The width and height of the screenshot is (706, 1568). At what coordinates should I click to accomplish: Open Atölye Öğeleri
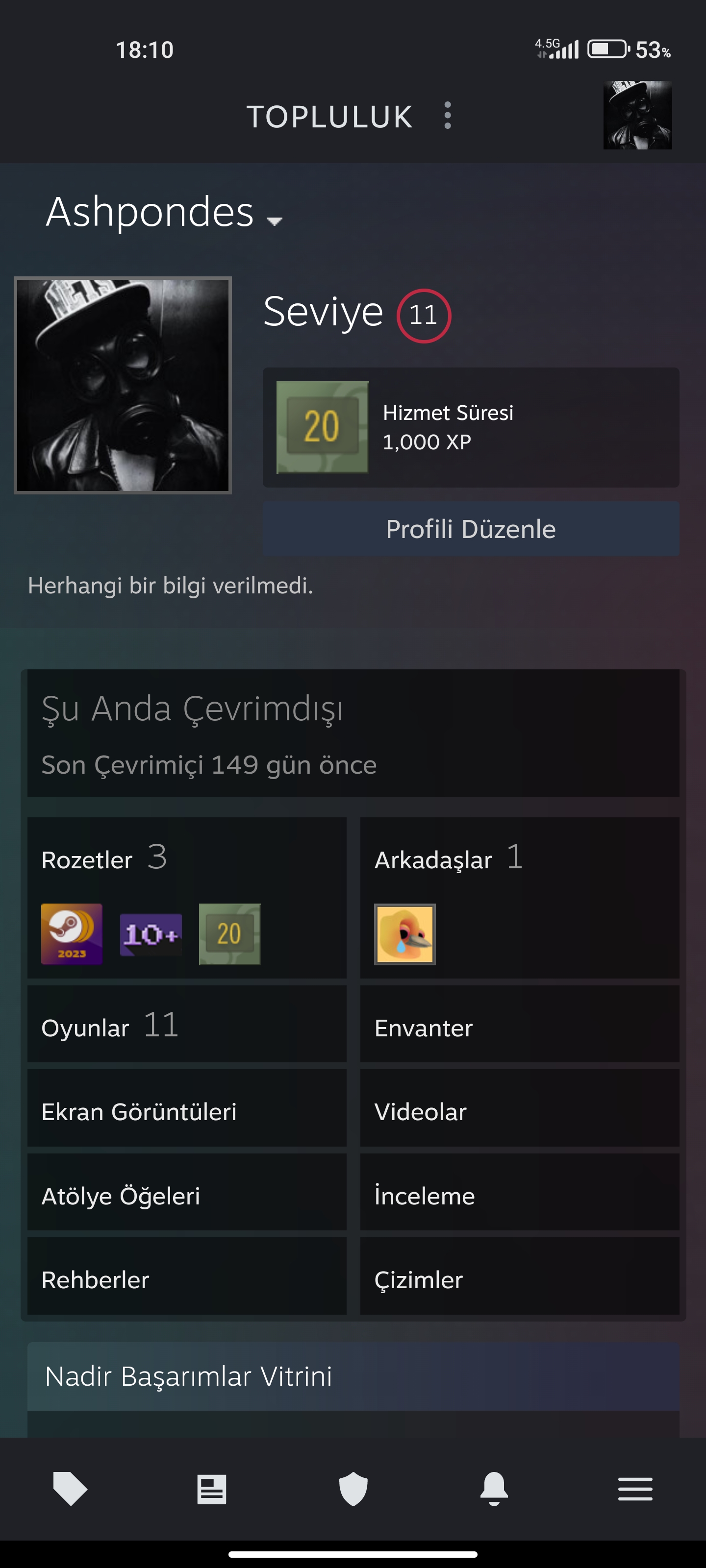[x=187, y=1192]
